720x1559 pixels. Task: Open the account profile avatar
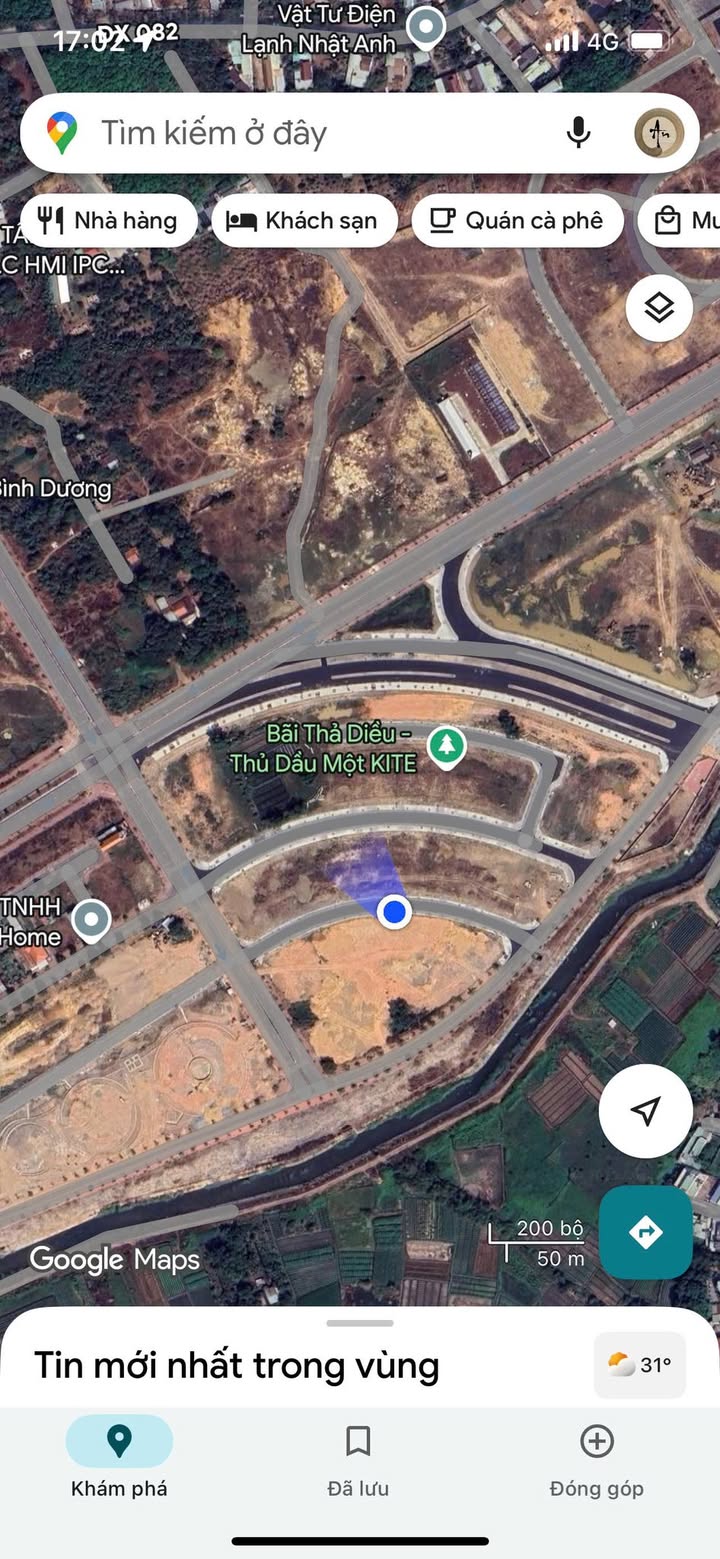pos(659,133)
